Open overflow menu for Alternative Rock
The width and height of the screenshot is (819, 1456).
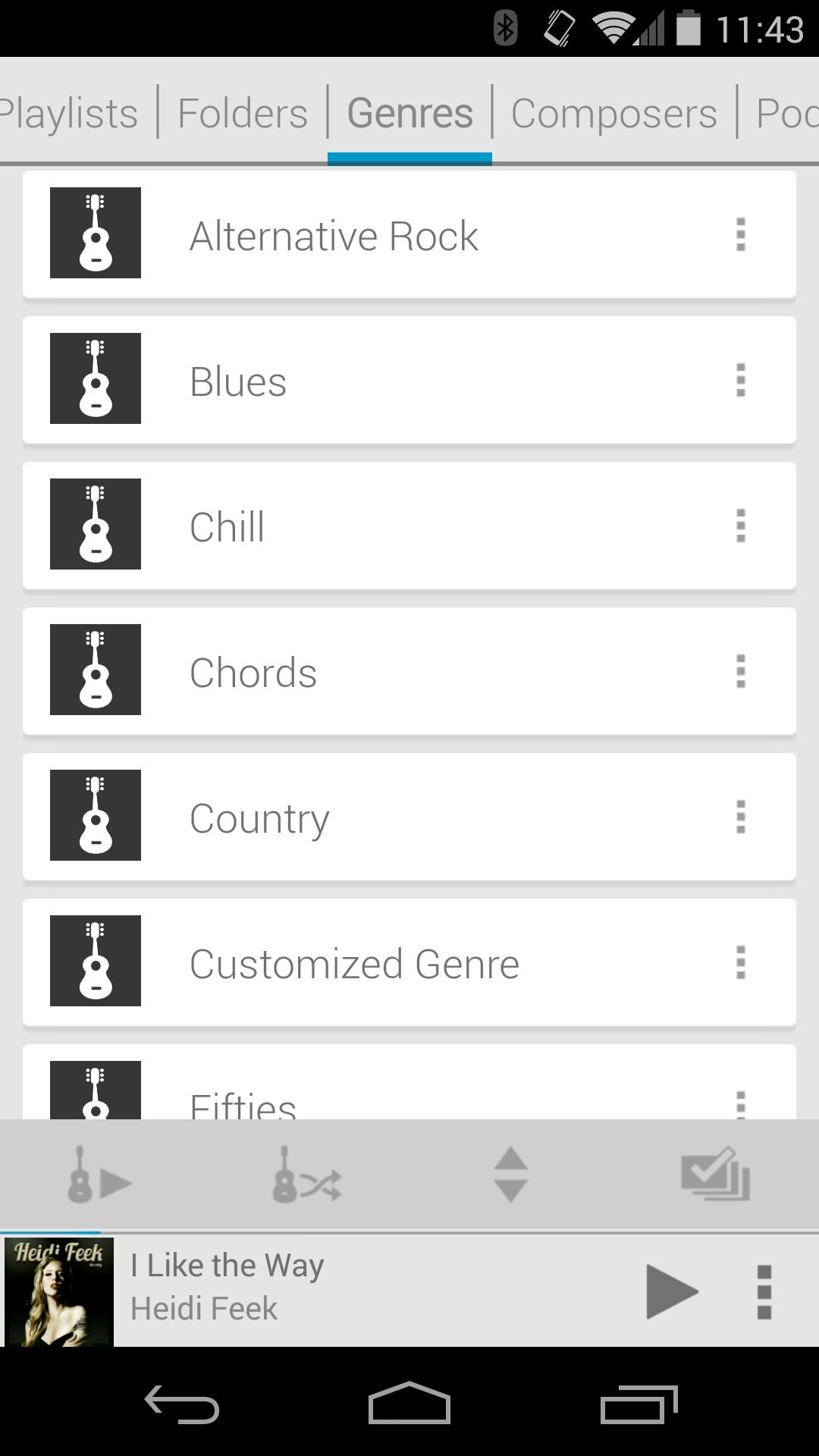tap(741, 234)
